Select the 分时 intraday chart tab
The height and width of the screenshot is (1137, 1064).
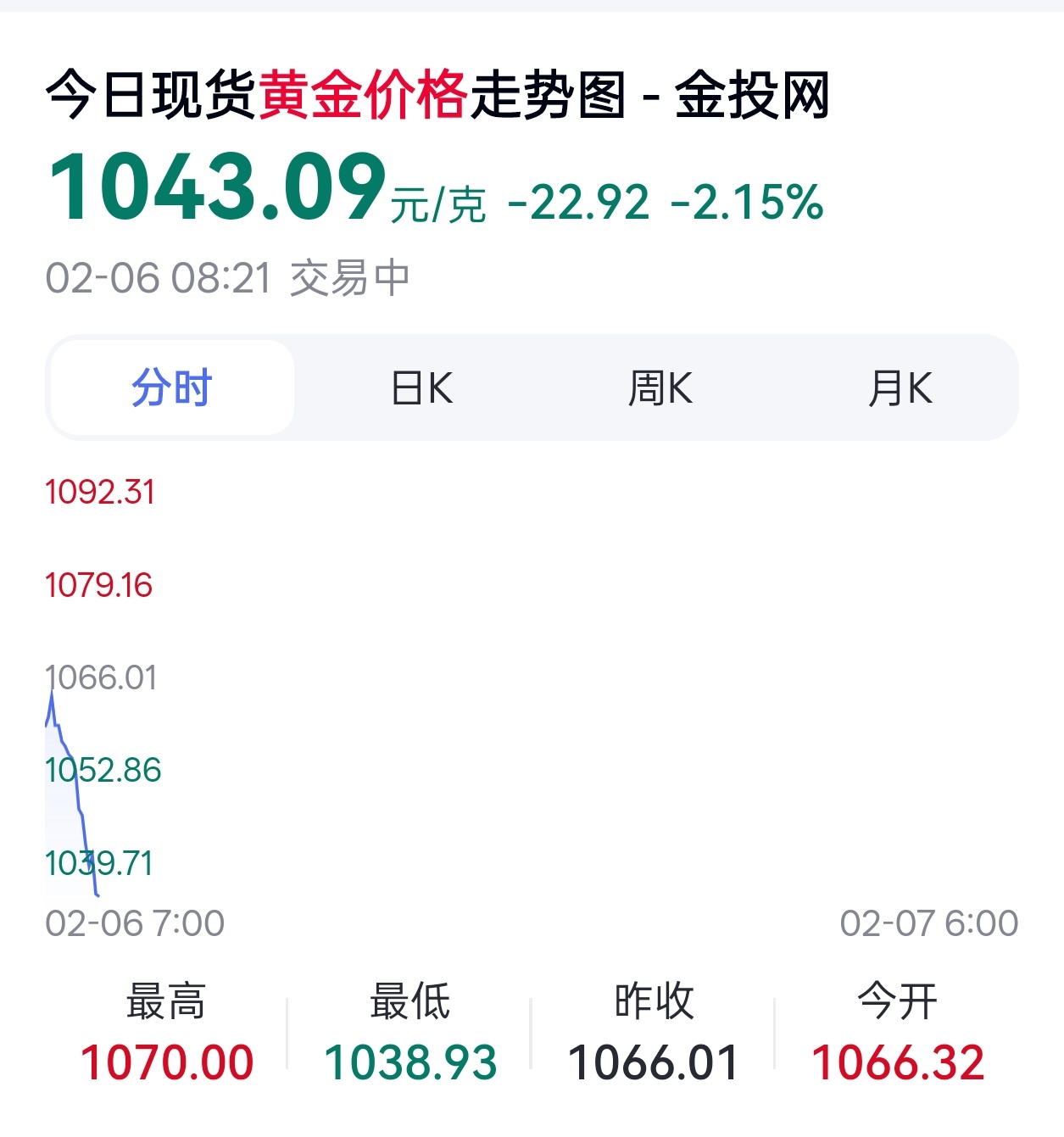click(170, 387)
